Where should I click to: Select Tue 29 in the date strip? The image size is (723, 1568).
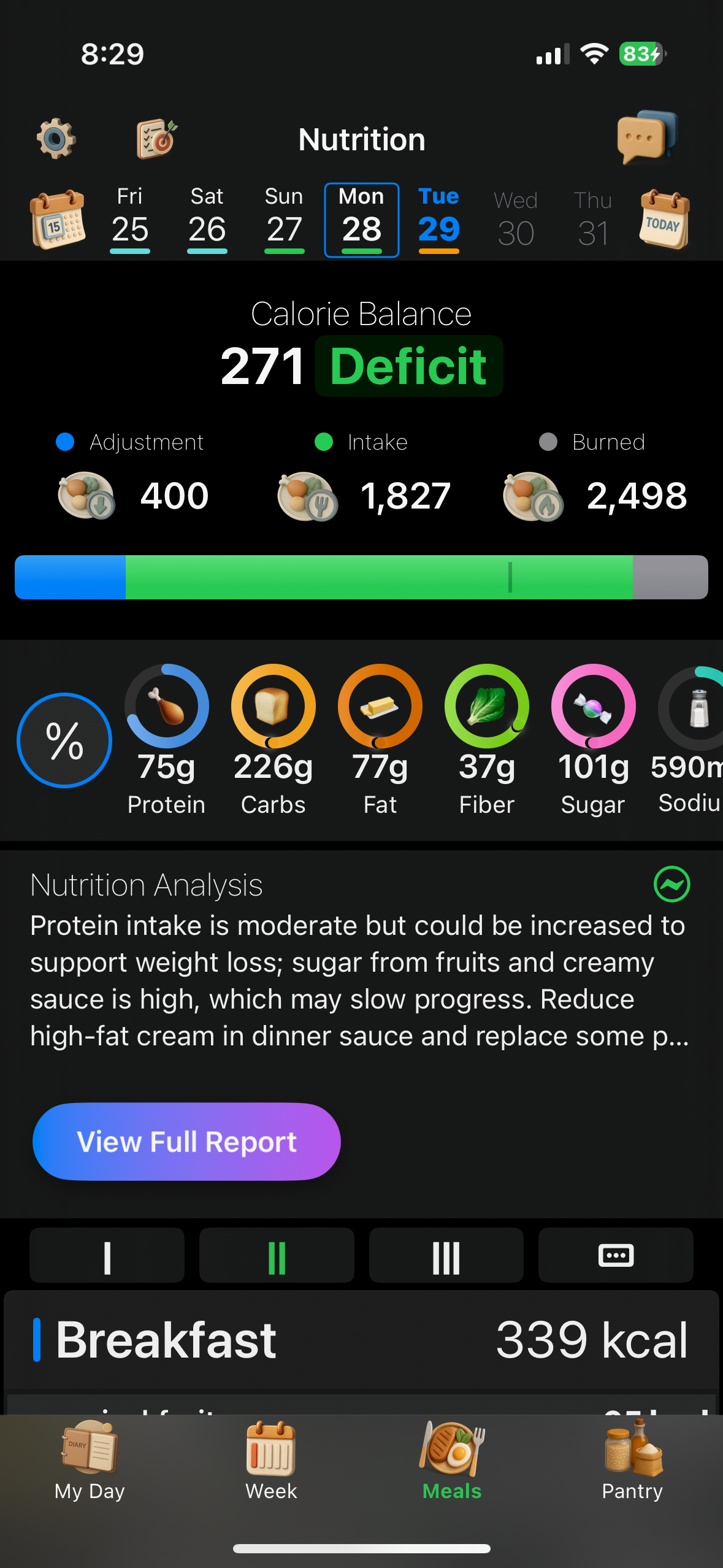click(x=438, y=220)
